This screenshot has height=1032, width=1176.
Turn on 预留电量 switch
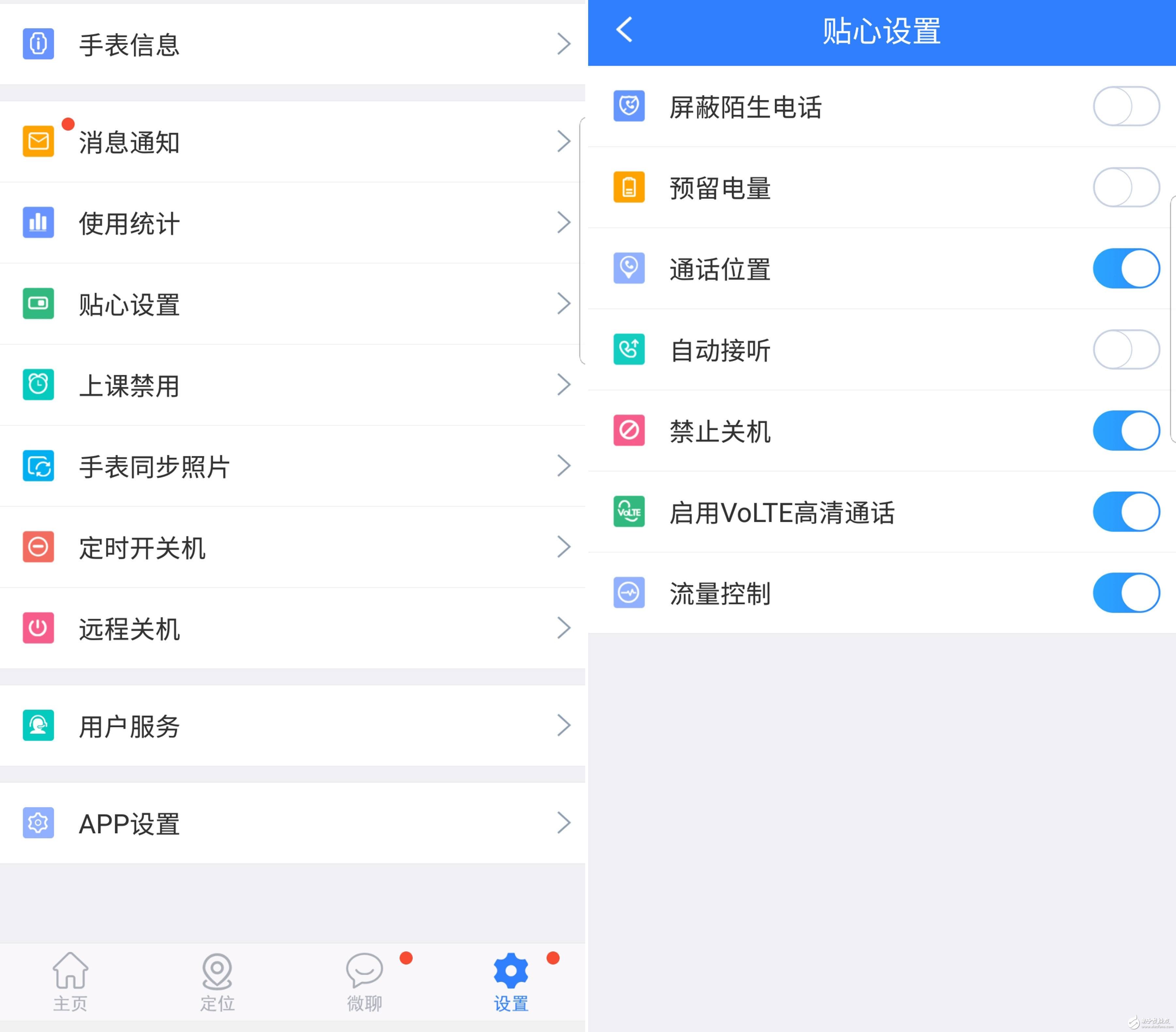pyautogui.click(x=1125, y=187)
